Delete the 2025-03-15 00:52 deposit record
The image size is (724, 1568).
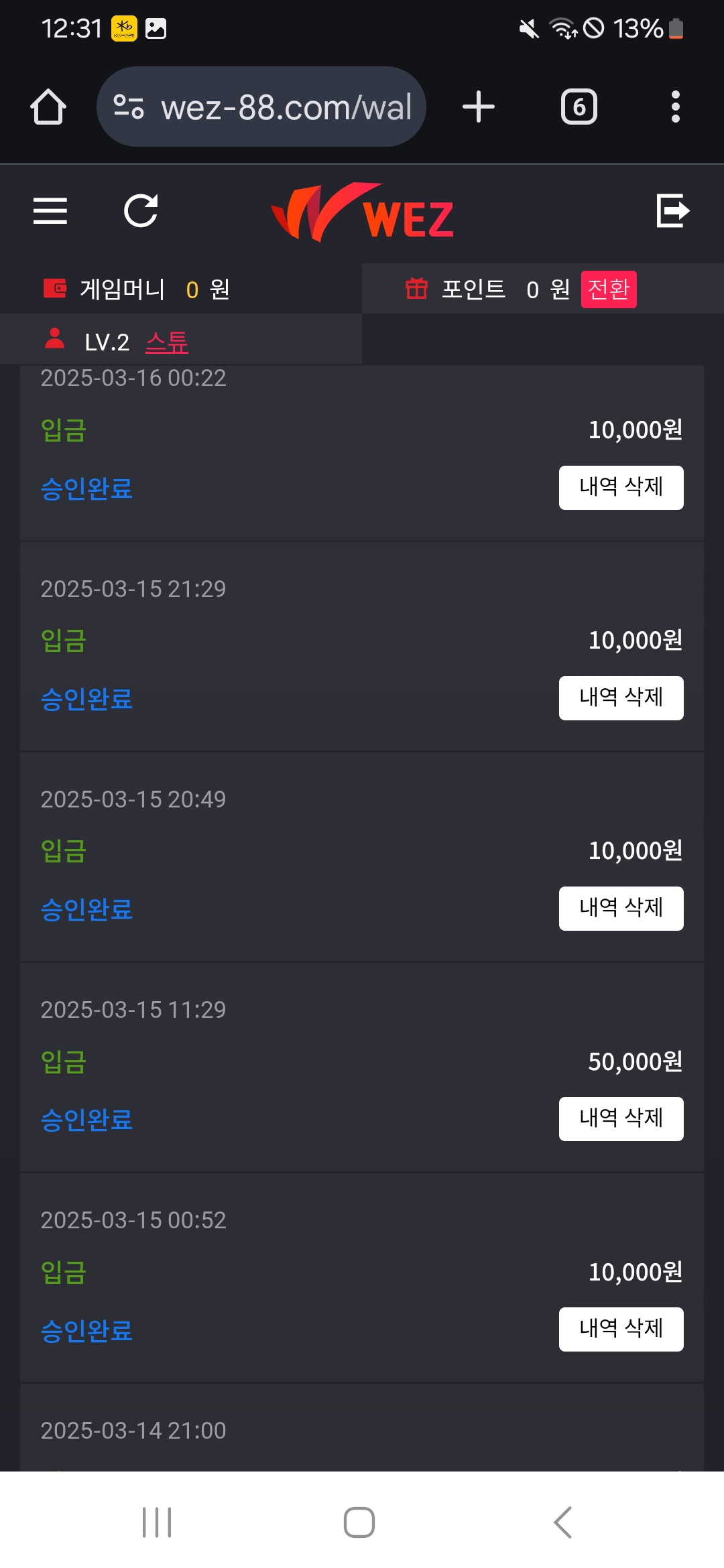click(621, 1329)
